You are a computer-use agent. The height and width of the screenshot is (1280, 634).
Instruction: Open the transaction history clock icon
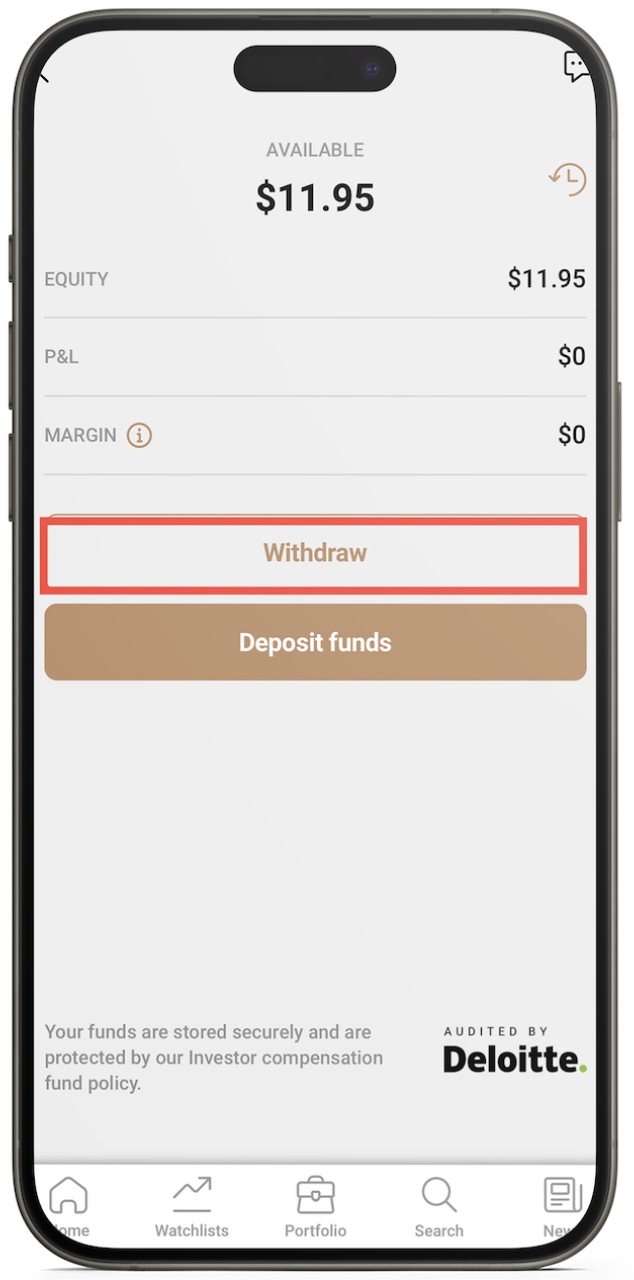point(567,180)
